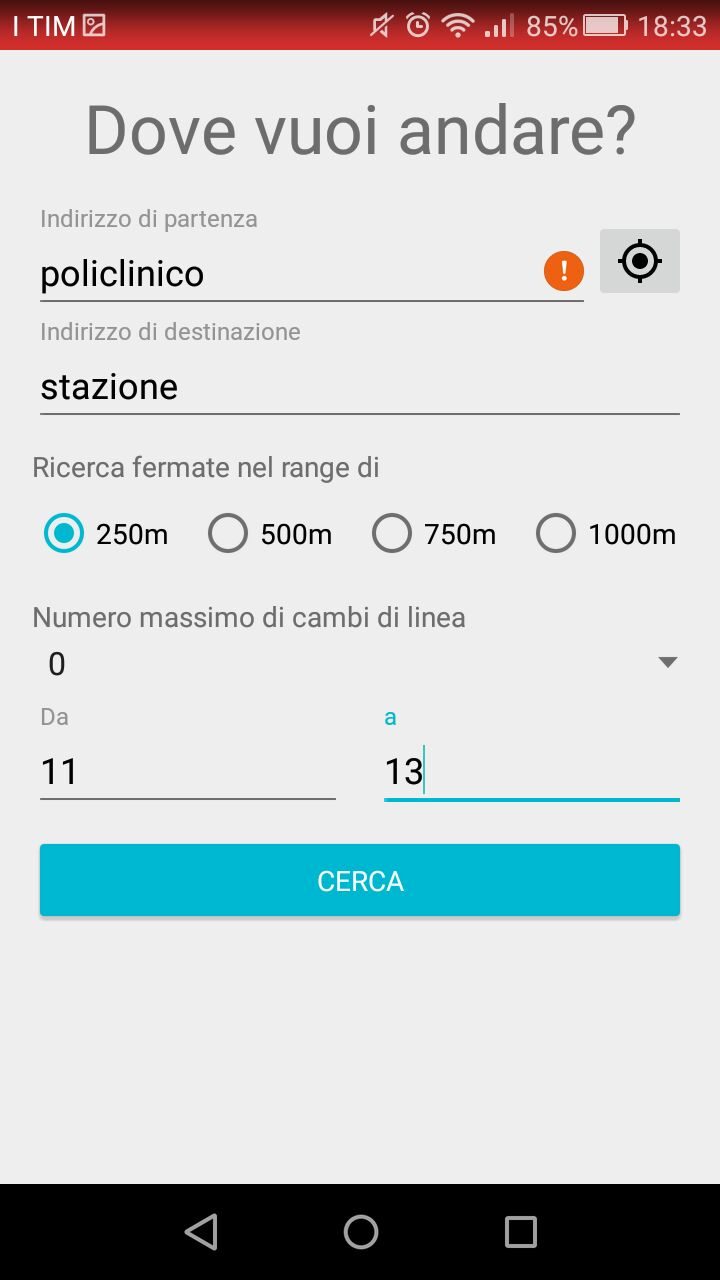Click the 'a' time field showing 13
Image resolution: width=720 pixels, height=1280 pixels.
click(530, 770)
